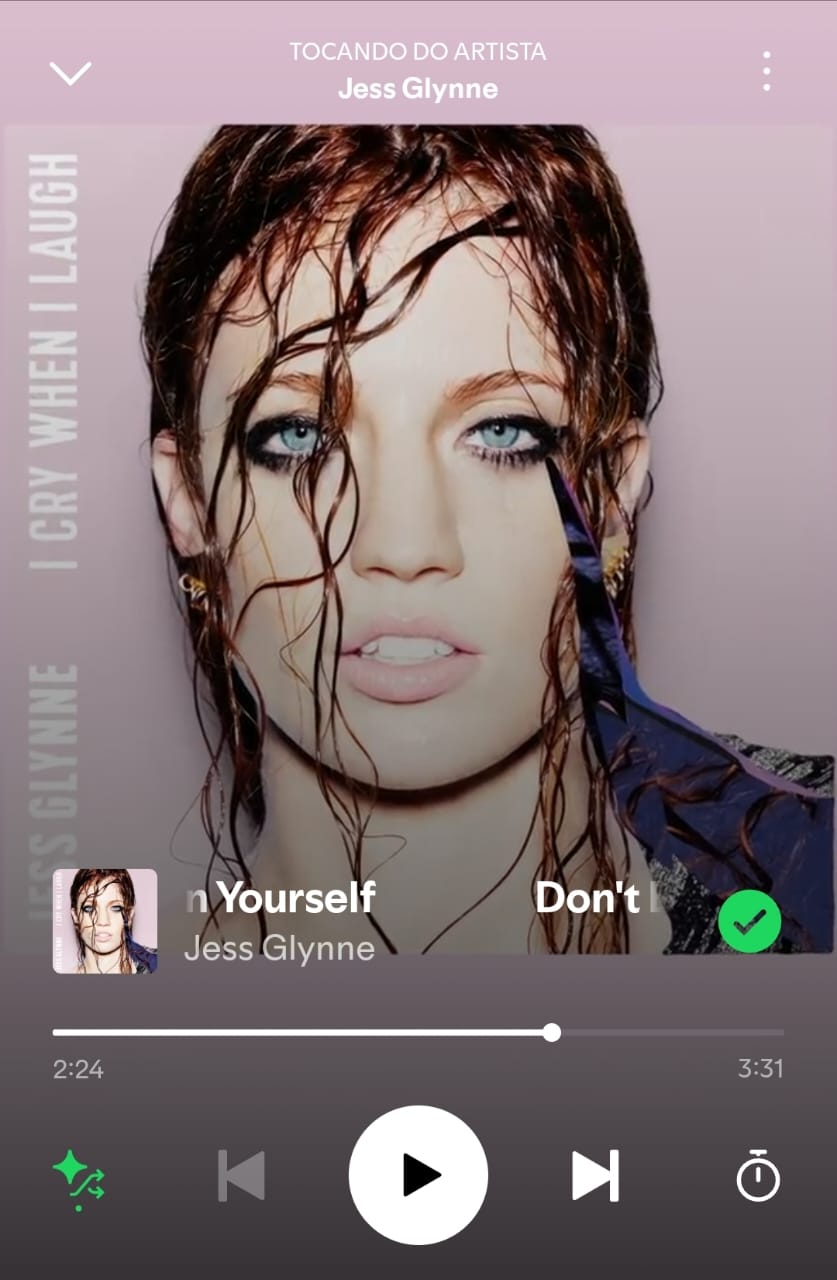Image resolution: width=837 pixels, height=1280 pixels.
Task: Skip to the next track
Action: 595,1177
